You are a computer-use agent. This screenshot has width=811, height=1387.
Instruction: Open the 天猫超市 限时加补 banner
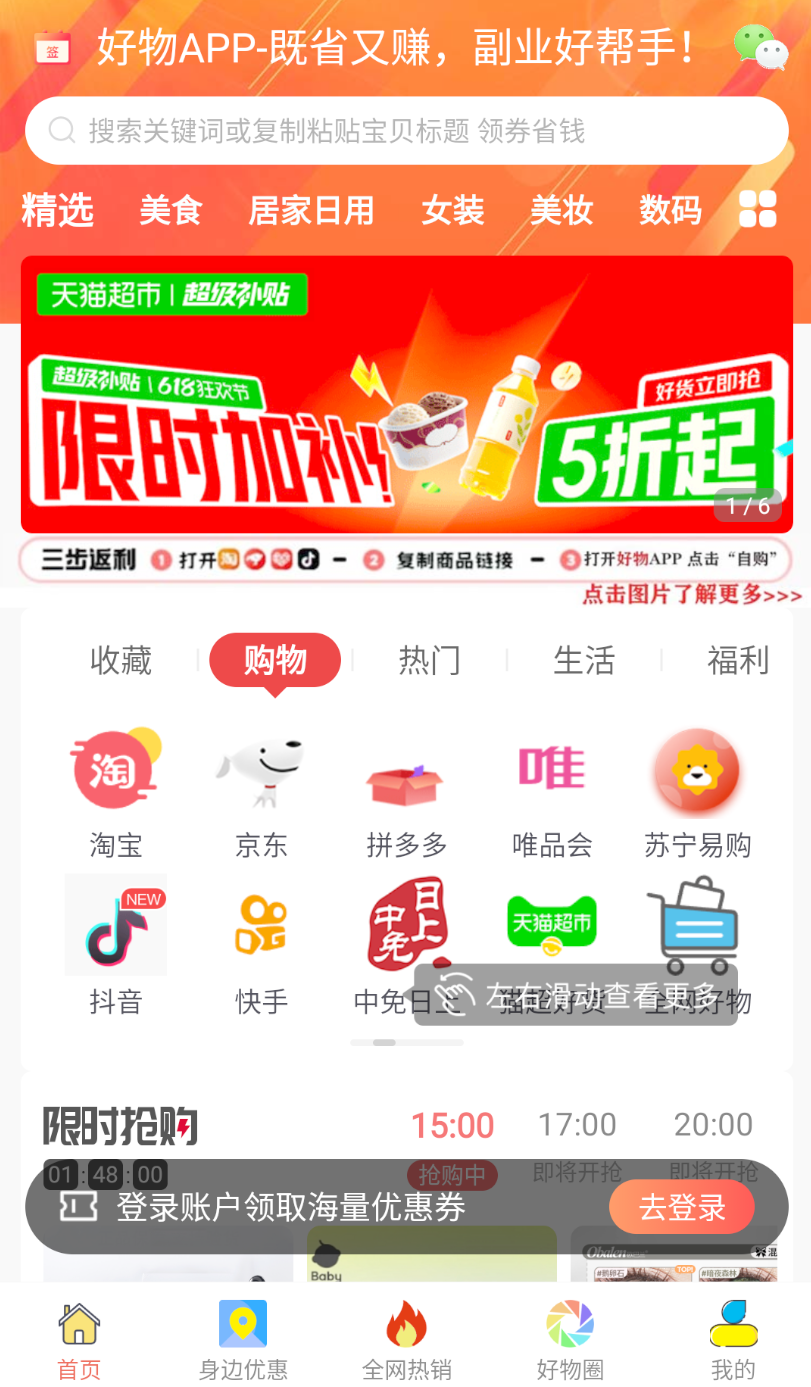(x=406, y=394)
